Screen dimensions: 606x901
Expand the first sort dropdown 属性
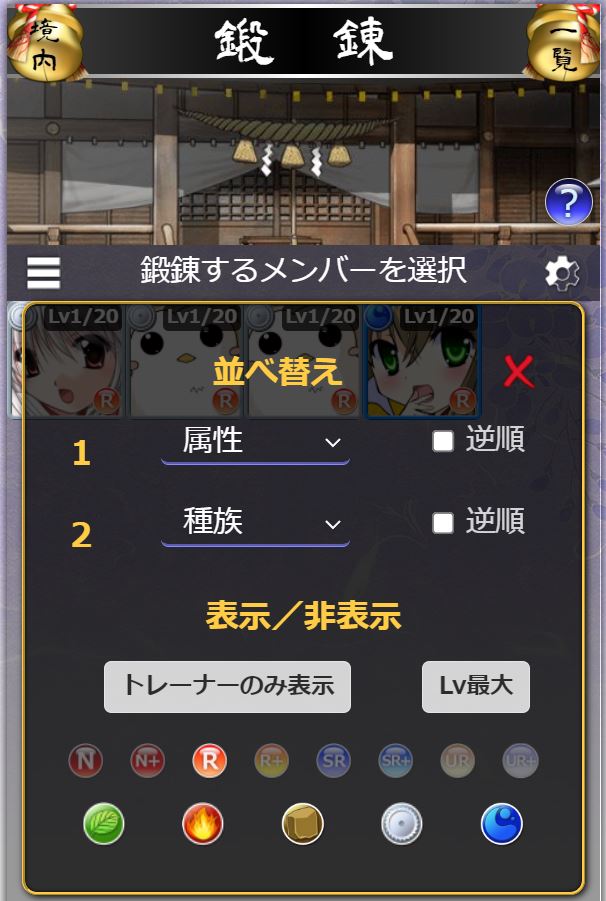(x=255, y=442)
